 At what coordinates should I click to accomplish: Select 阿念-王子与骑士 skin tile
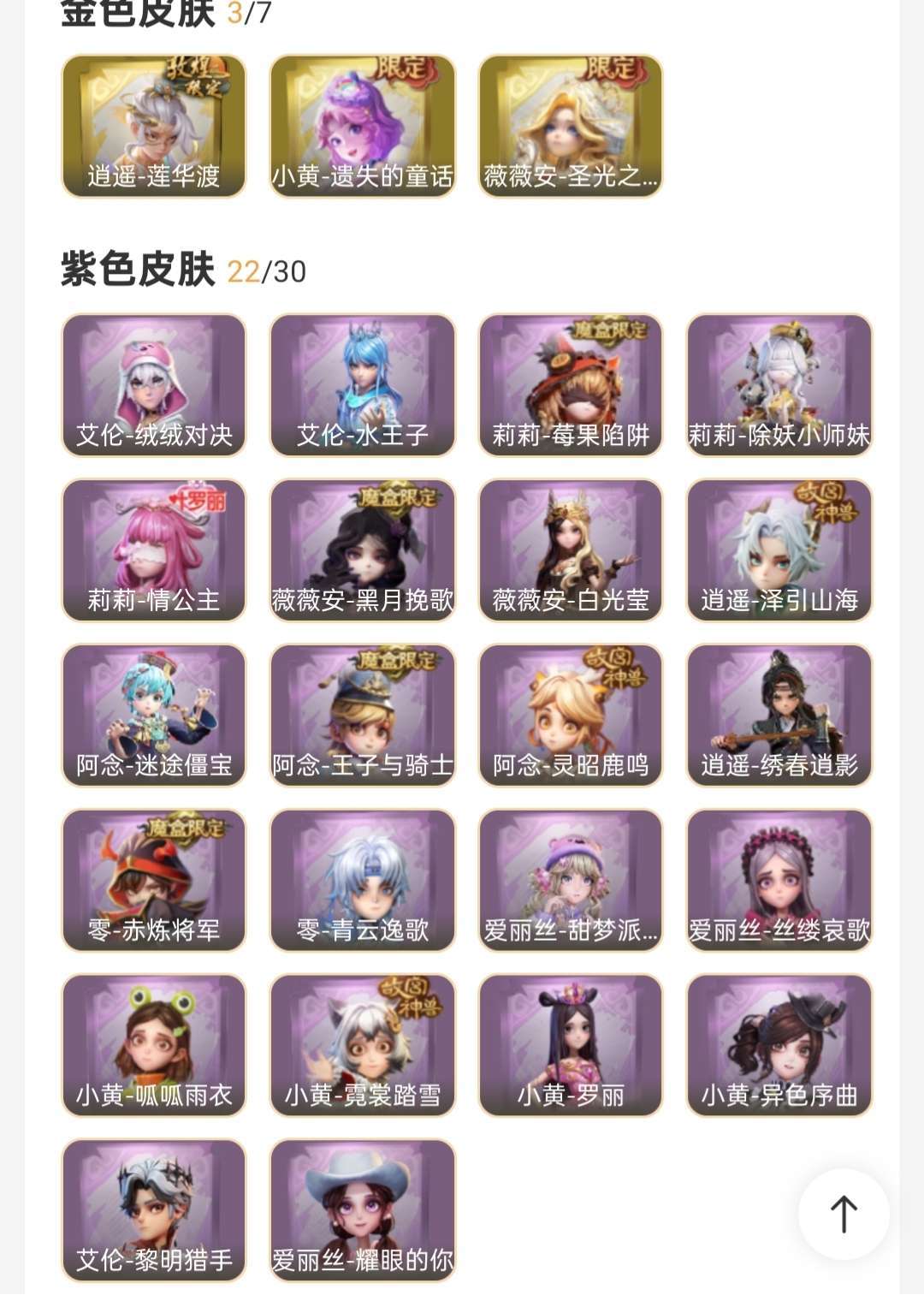(x=363, y=716)
